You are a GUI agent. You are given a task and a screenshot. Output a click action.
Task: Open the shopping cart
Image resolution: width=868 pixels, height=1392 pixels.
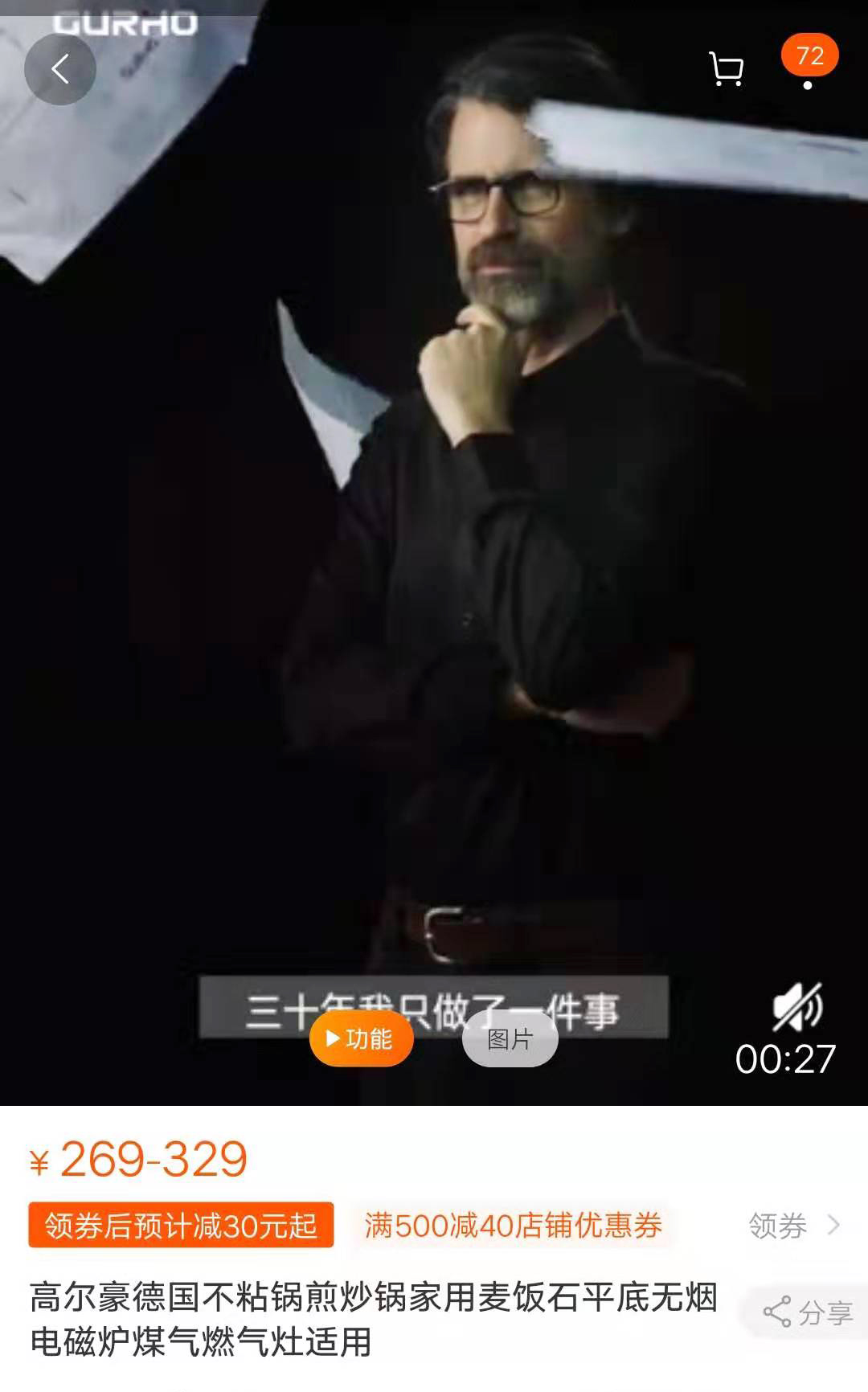[x=727, y=69]
